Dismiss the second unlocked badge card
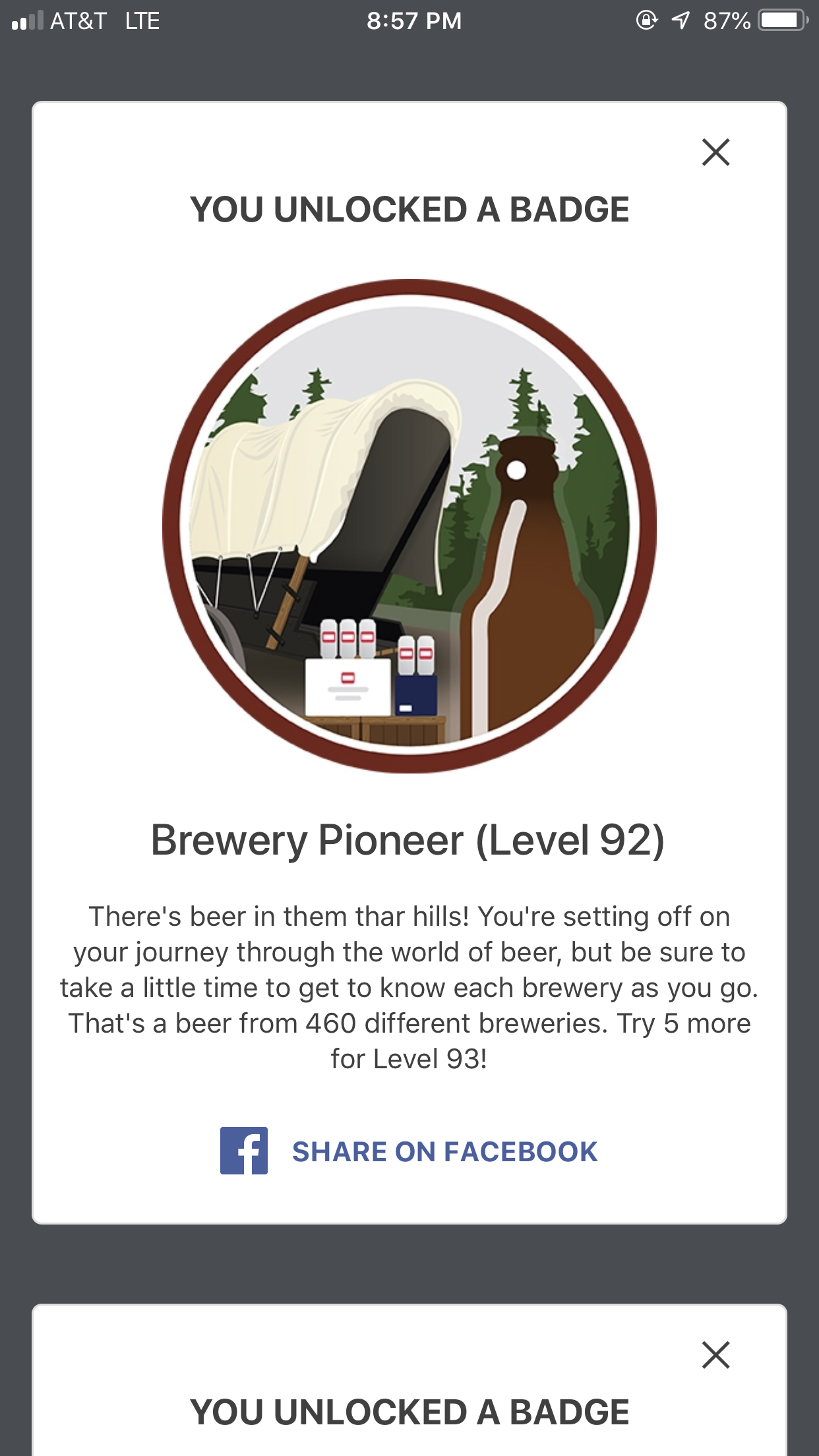This screenshot has width=819, height=1456. click(x=715, y=1355)
